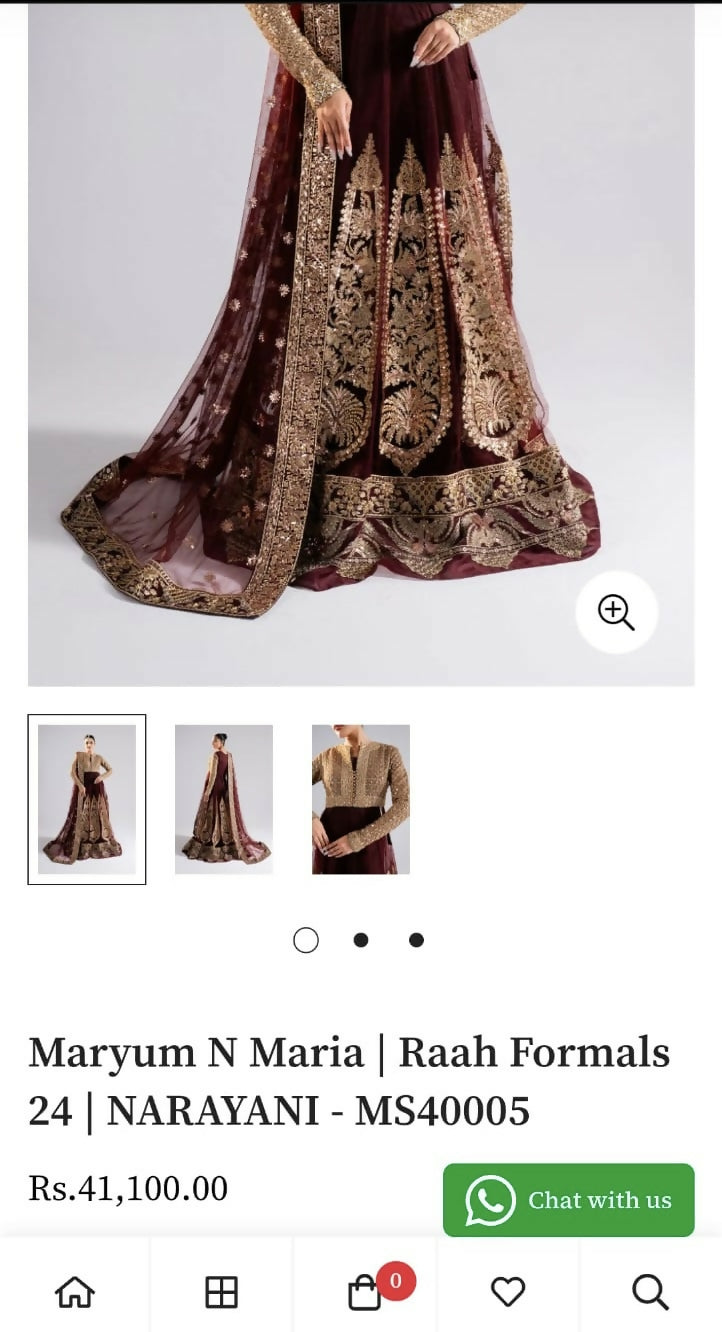Tap the WhatsApp icon inside chat button
The height and width of the screenshot is (1332, 722).
tap(489, 1200)
